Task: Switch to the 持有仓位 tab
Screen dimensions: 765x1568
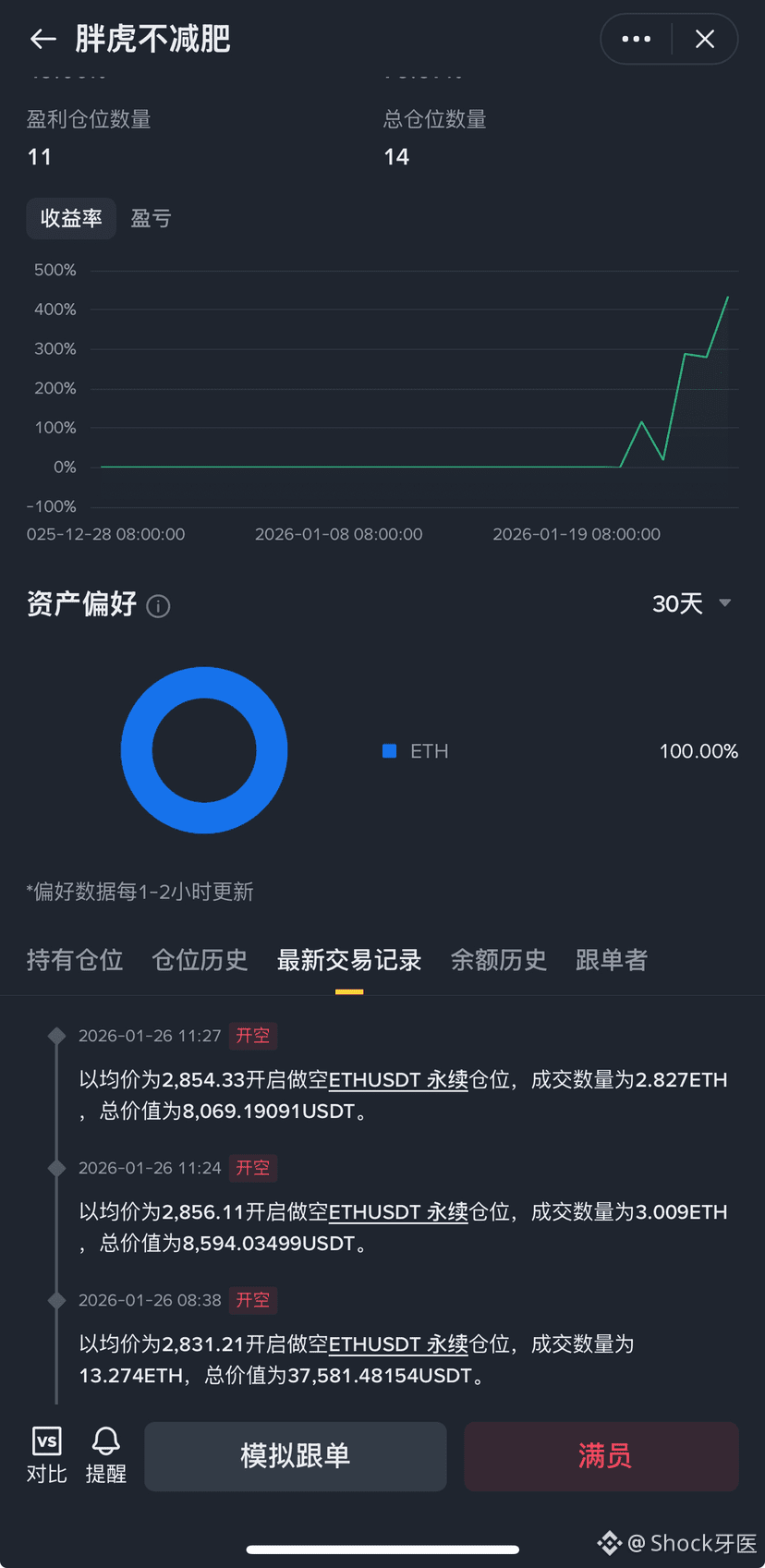Action: click(75, 960)
